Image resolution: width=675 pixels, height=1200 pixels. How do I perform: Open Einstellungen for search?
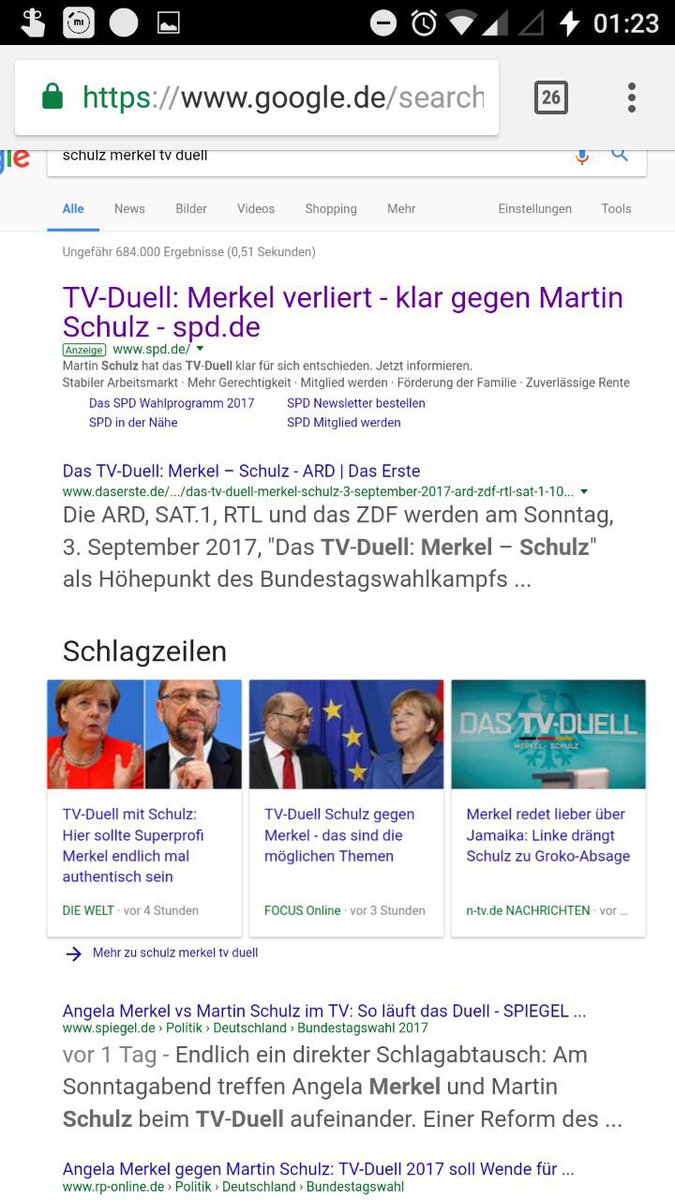point(535,209)
